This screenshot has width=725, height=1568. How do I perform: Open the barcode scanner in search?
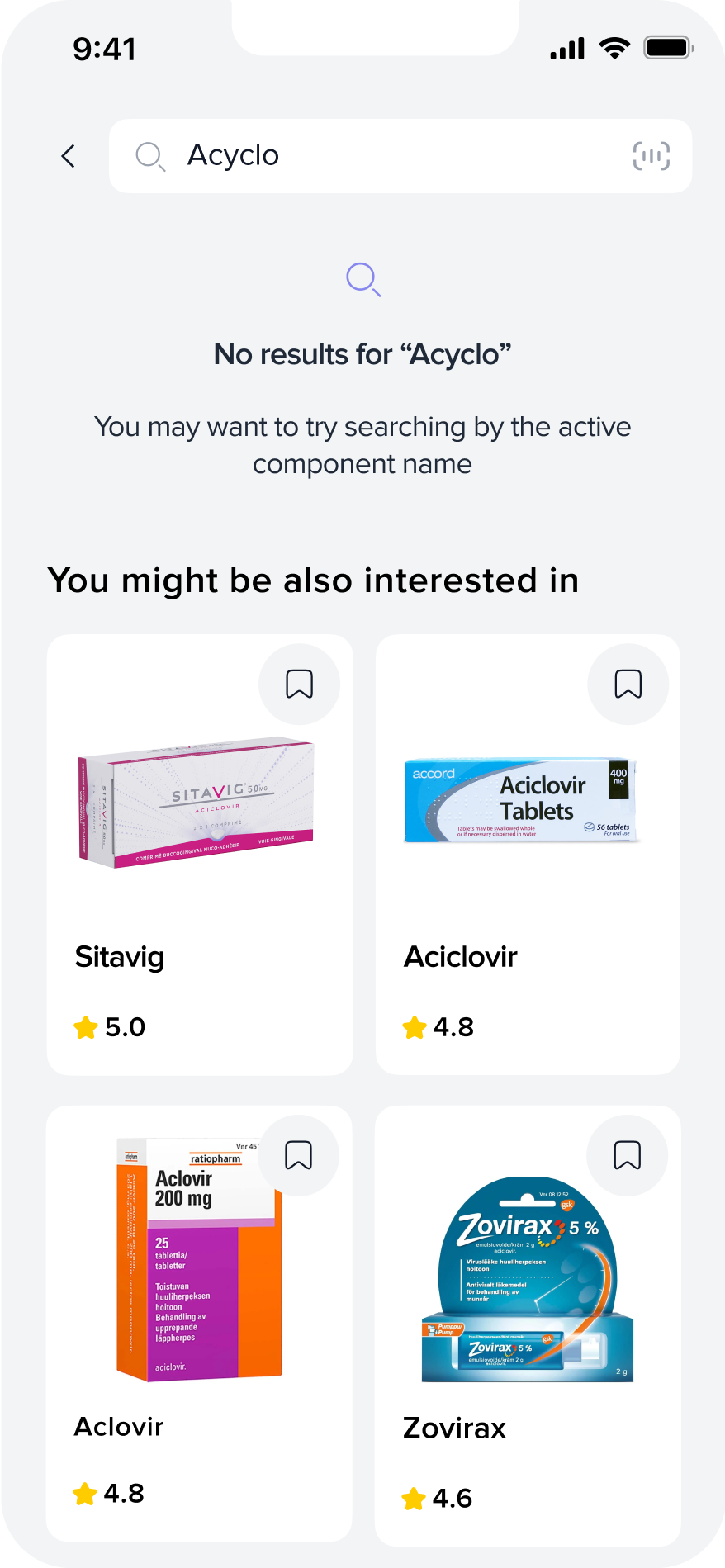(651, 156)
